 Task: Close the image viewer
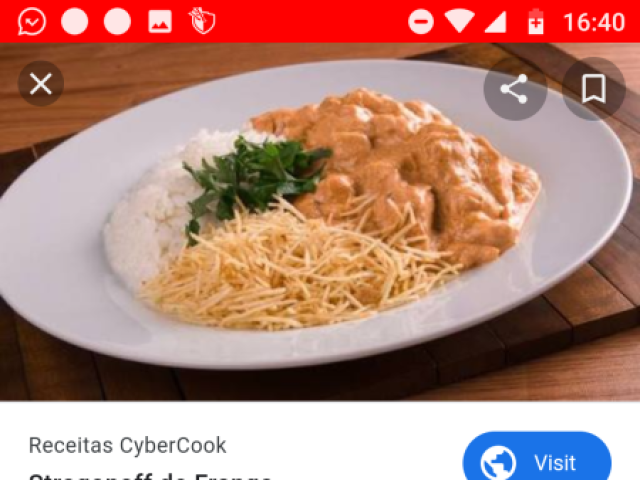click(41, 84)
